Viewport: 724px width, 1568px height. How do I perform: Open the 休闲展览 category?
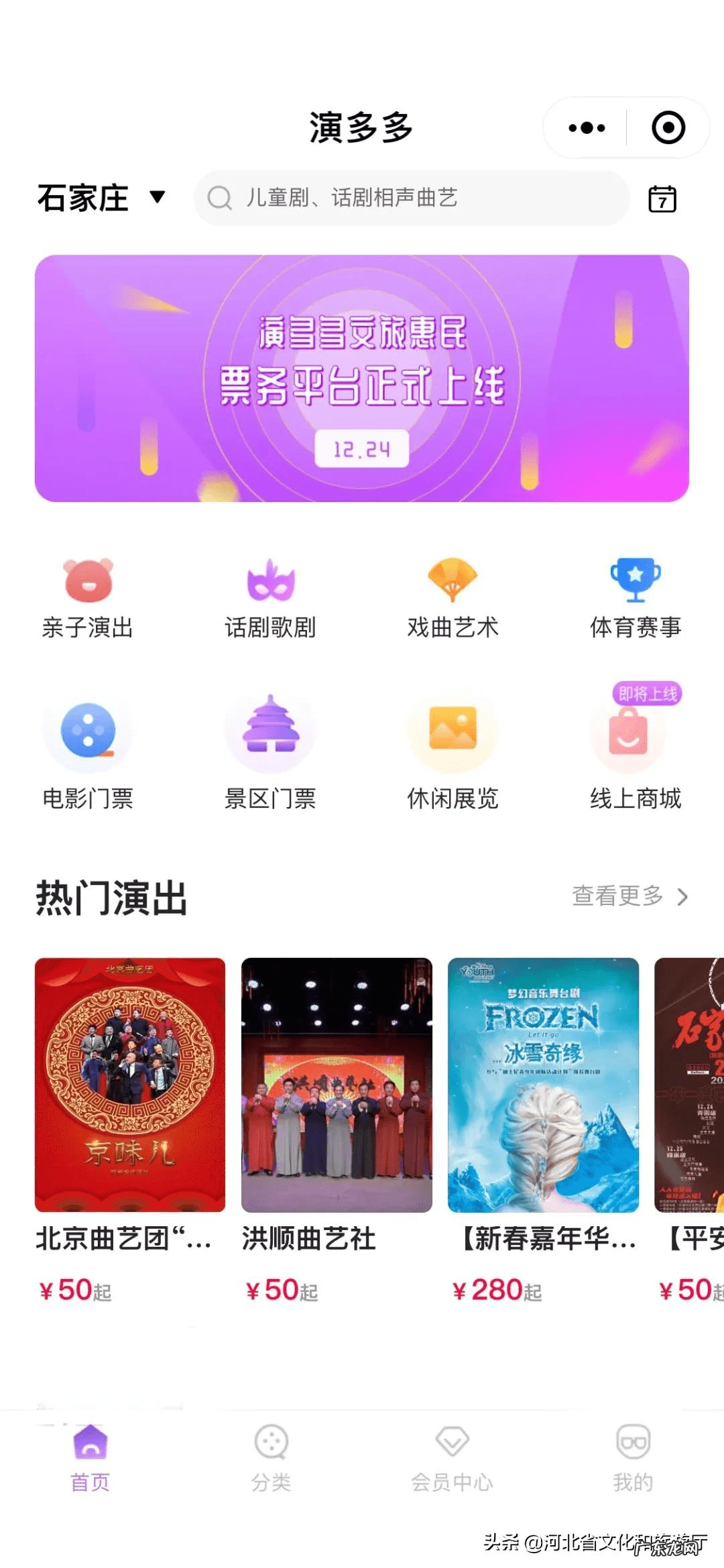[x=452, y=753]
